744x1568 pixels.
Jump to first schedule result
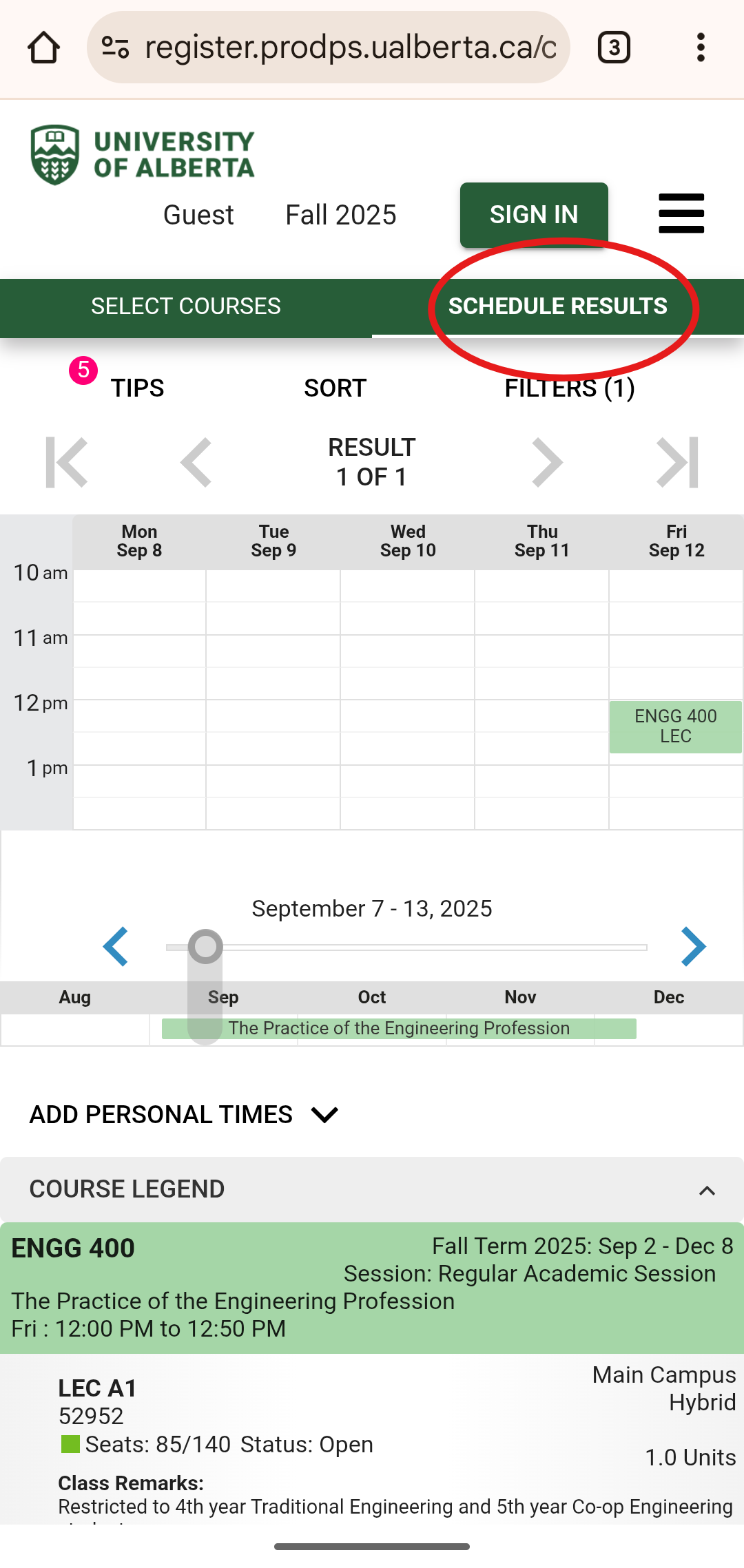67,462
